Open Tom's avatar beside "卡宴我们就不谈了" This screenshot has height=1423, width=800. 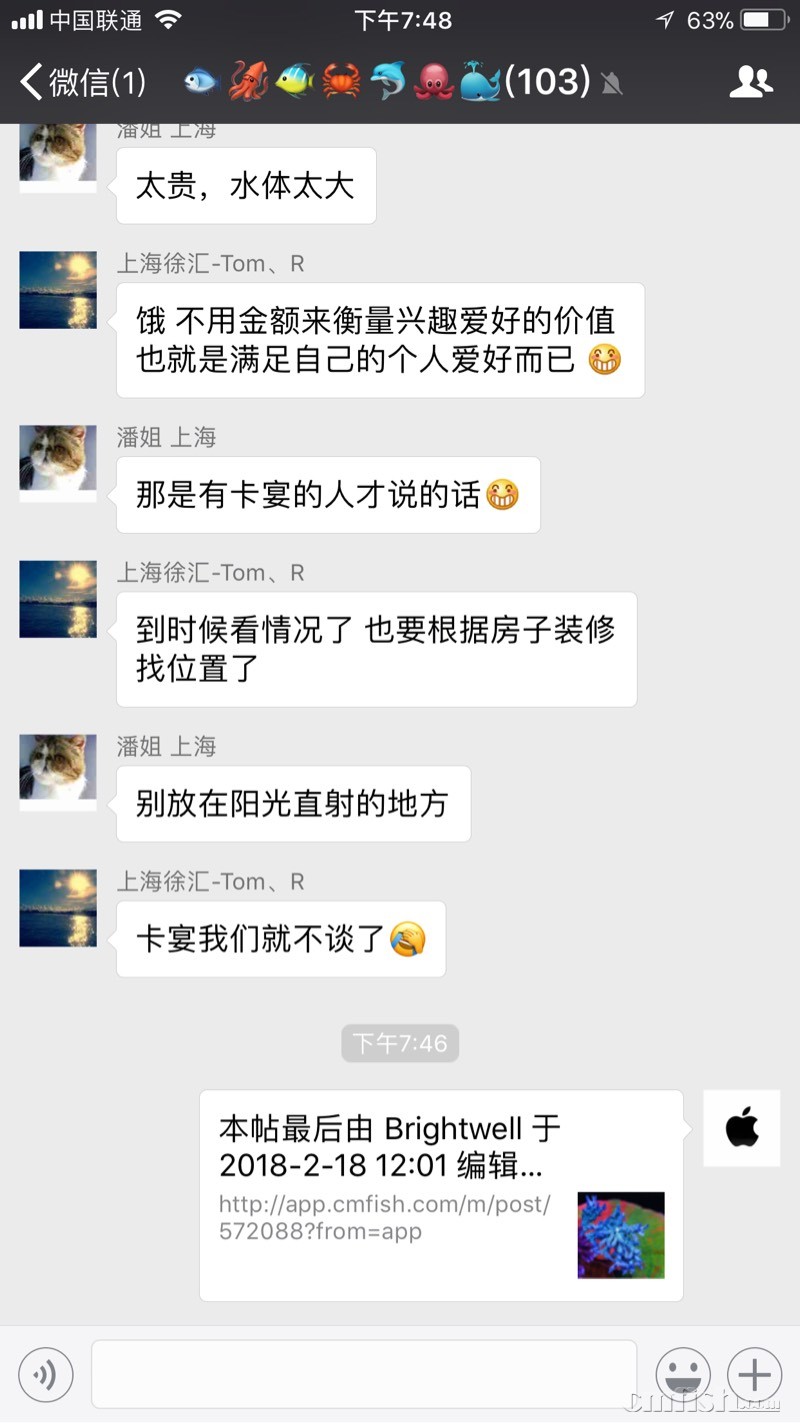click(58, 908)
